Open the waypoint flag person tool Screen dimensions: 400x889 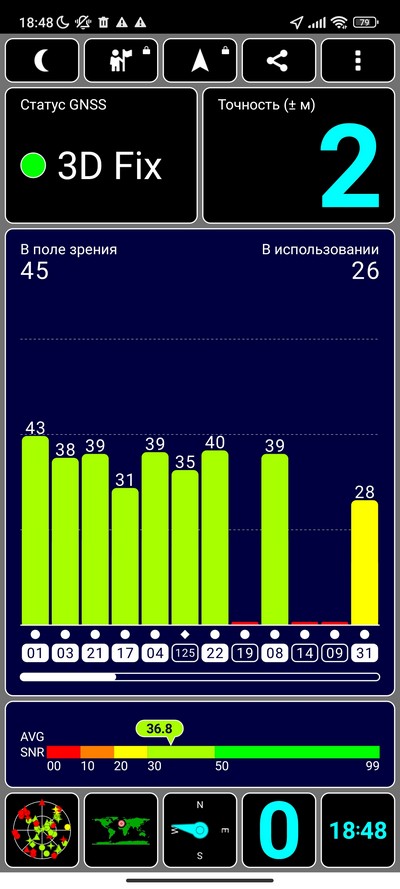point(121,61)
